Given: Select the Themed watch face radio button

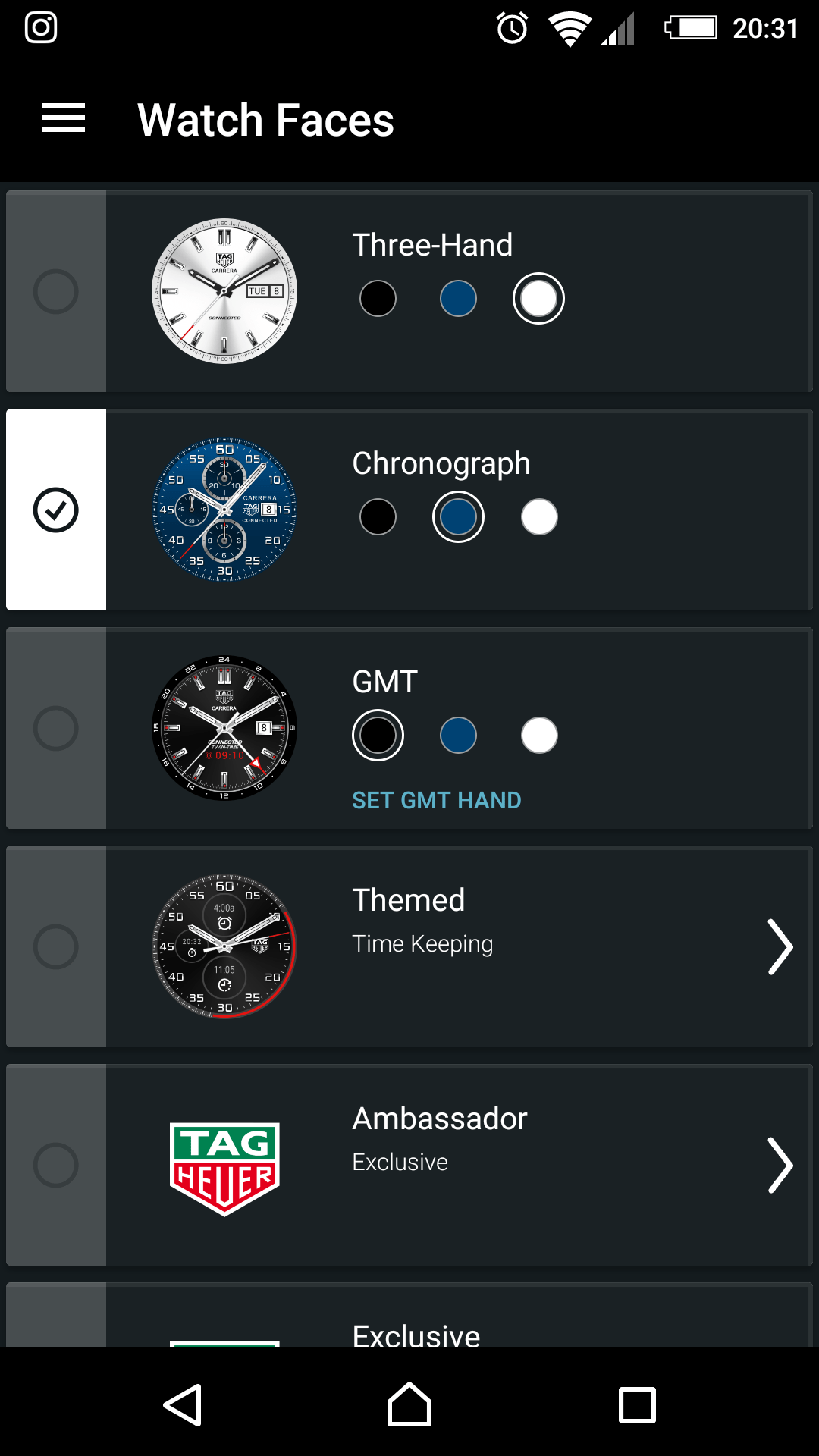Looking at the screenshot, I should pos(56,946).
